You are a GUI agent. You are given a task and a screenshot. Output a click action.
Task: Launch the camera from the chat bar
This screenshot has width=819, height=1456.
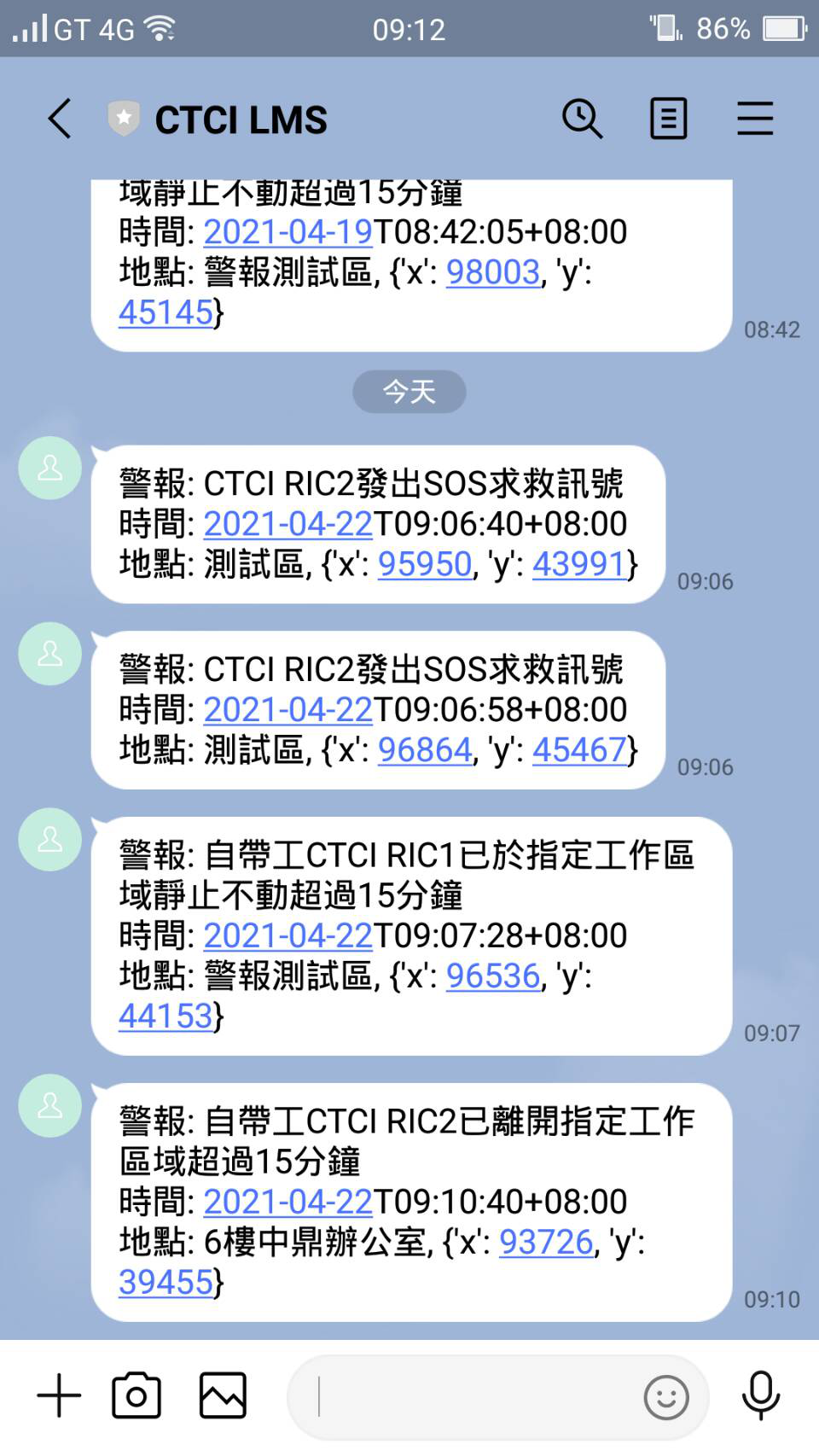(x=136, y=1396)
